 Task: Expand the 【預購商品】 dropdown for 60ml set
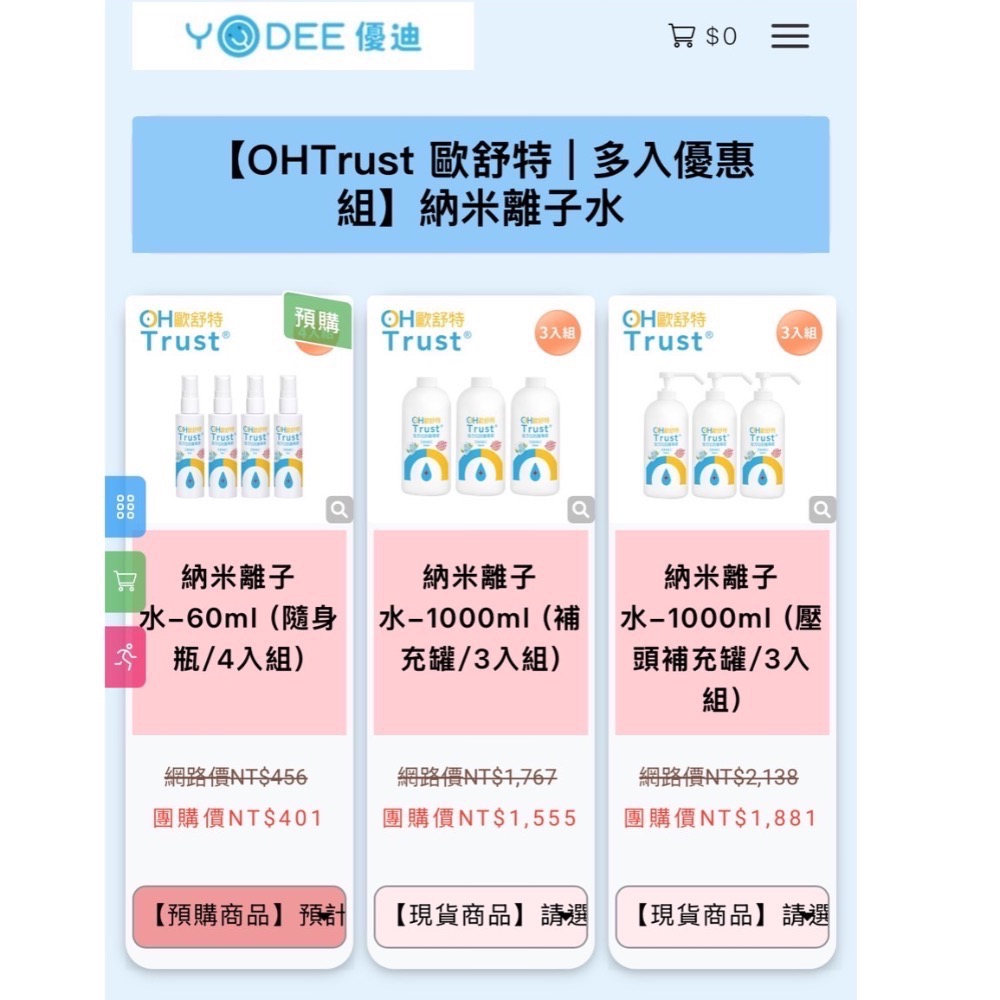tap(239, 916)
